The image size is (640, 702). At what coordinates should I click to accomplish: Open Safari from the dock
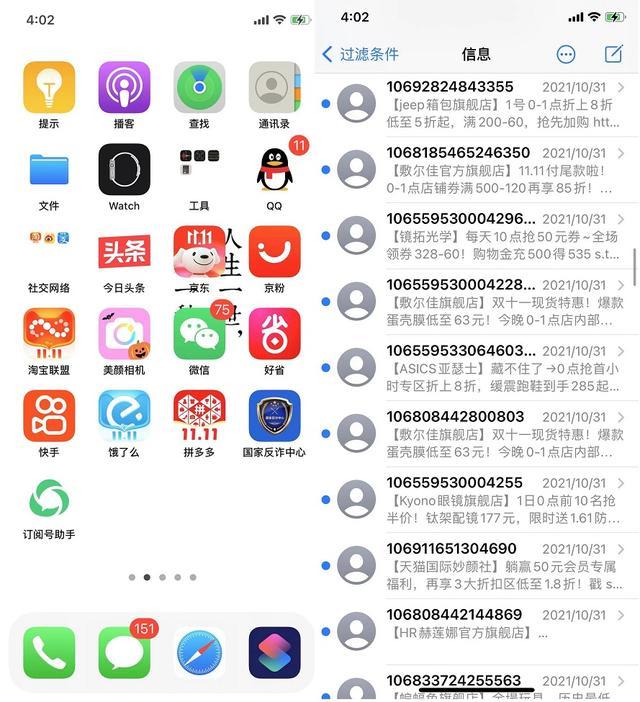(199, 652)
